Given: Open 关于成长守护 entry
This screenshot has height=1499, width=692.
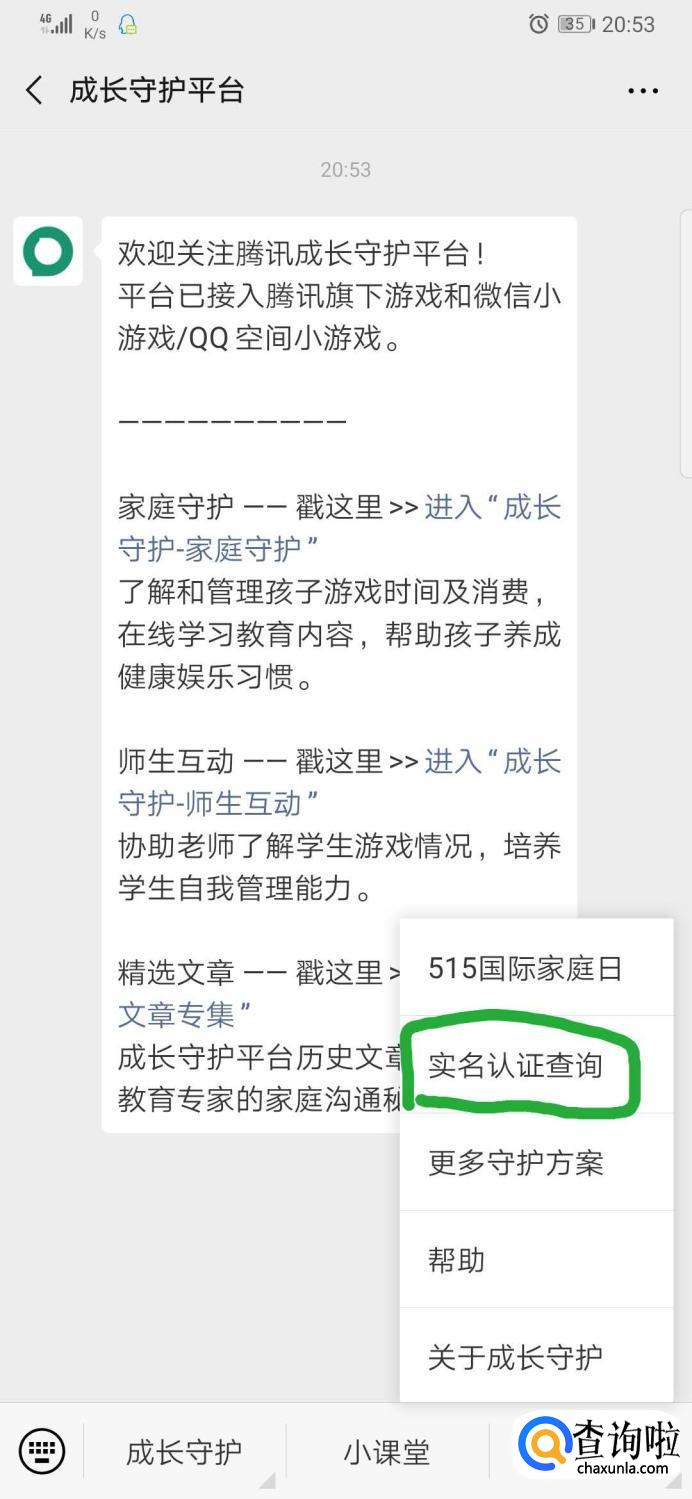Looking at the screenshot, I should (x=515, y=1357).
